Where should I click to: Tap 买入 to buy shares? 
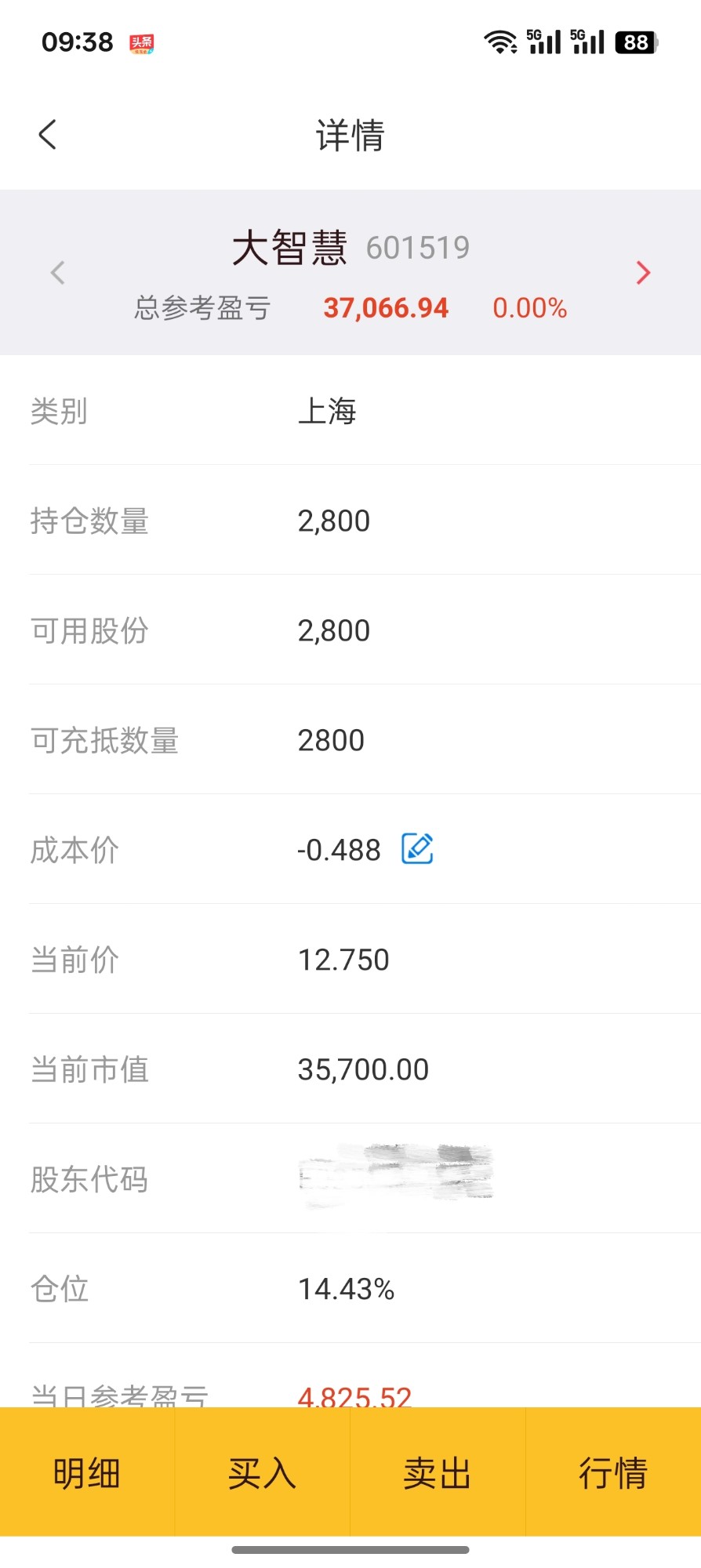pos(262,1472)
